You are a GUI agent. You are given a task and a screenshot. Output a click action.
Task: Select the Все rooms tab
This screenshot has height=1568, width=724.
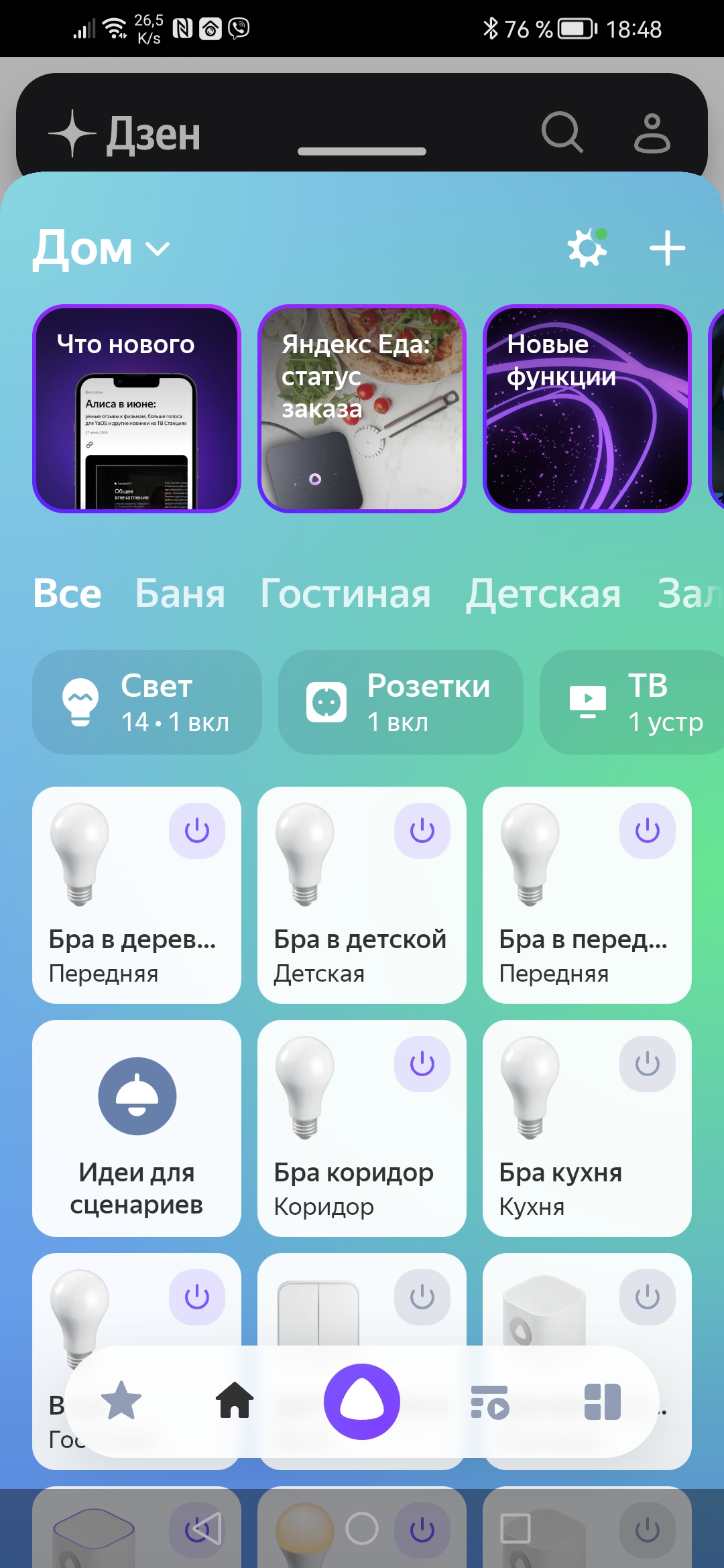(x=67, y=594)
